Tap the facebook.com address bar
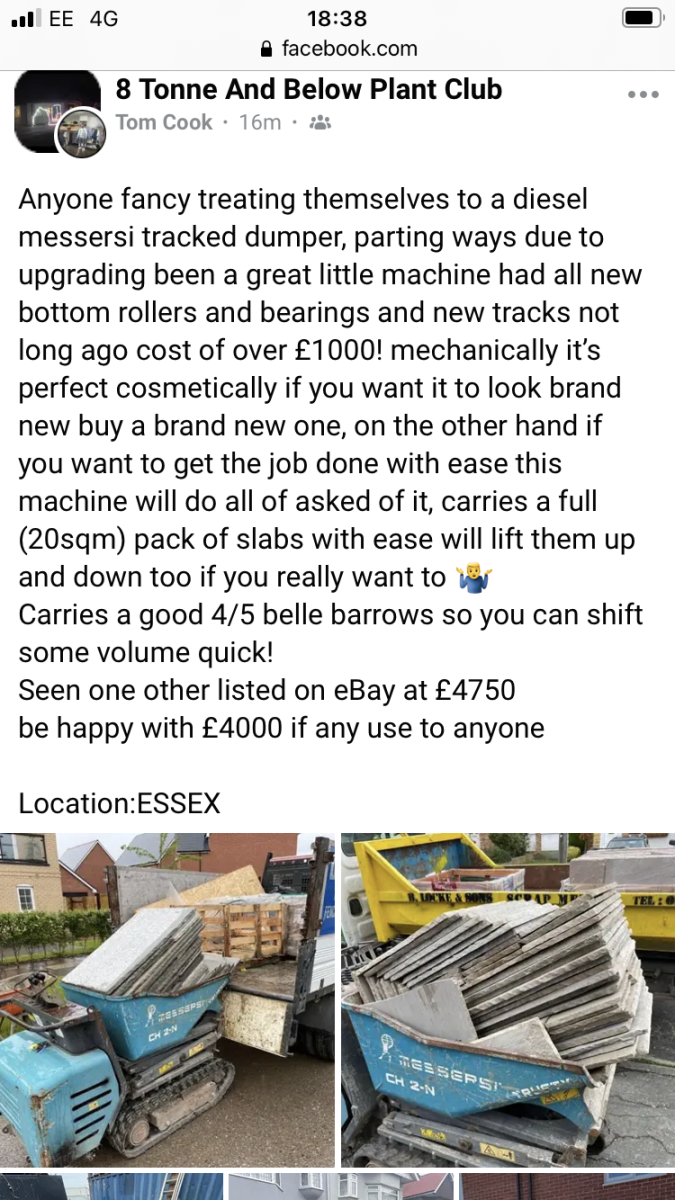 tap(338, 48)
